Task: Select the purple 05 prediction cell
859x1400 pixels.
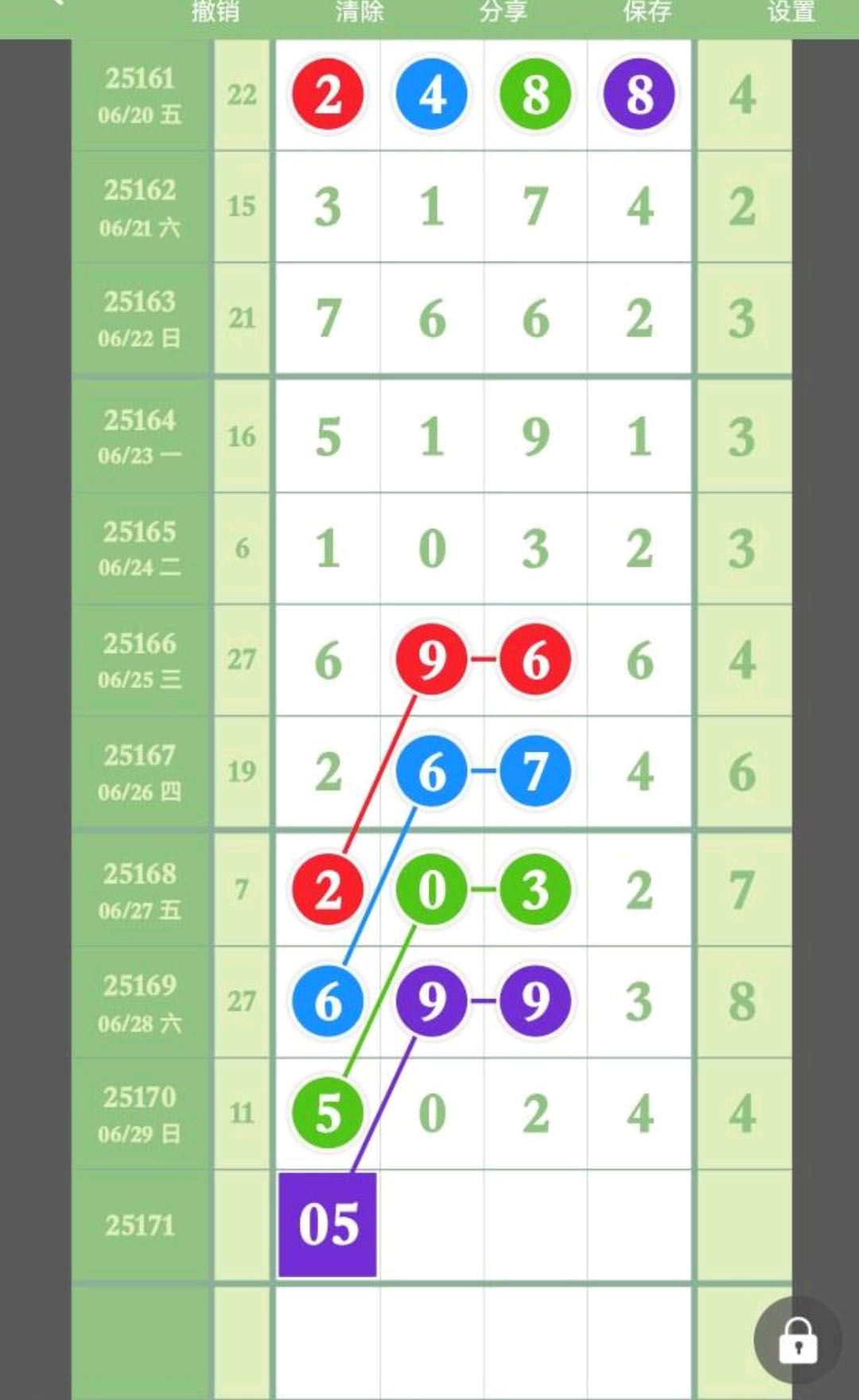Action: [x=328, y=1224]
